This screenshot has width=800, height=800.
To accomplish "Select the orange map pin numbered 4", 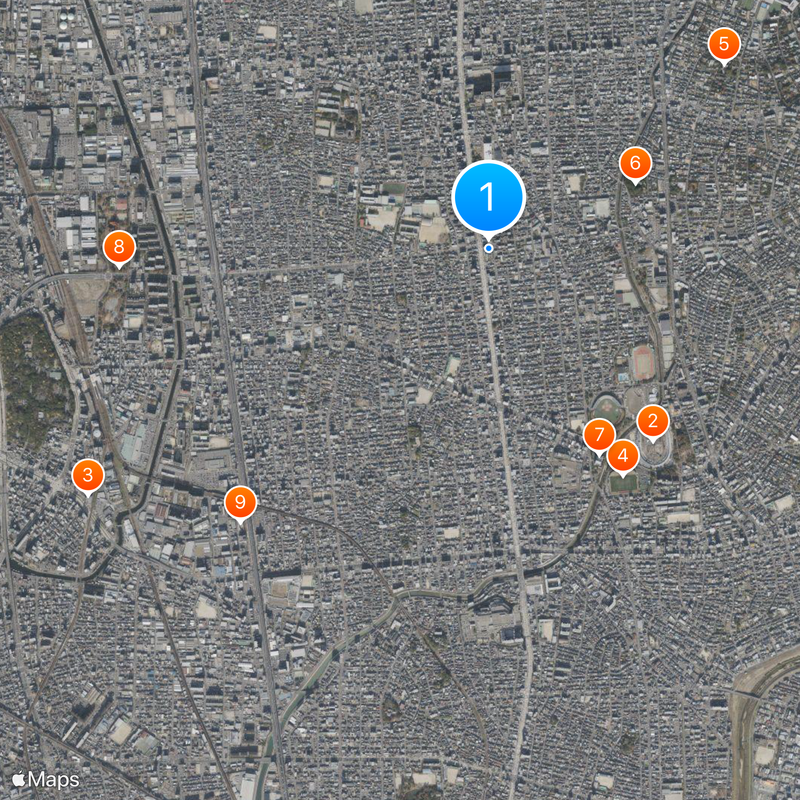I will 623,456.
